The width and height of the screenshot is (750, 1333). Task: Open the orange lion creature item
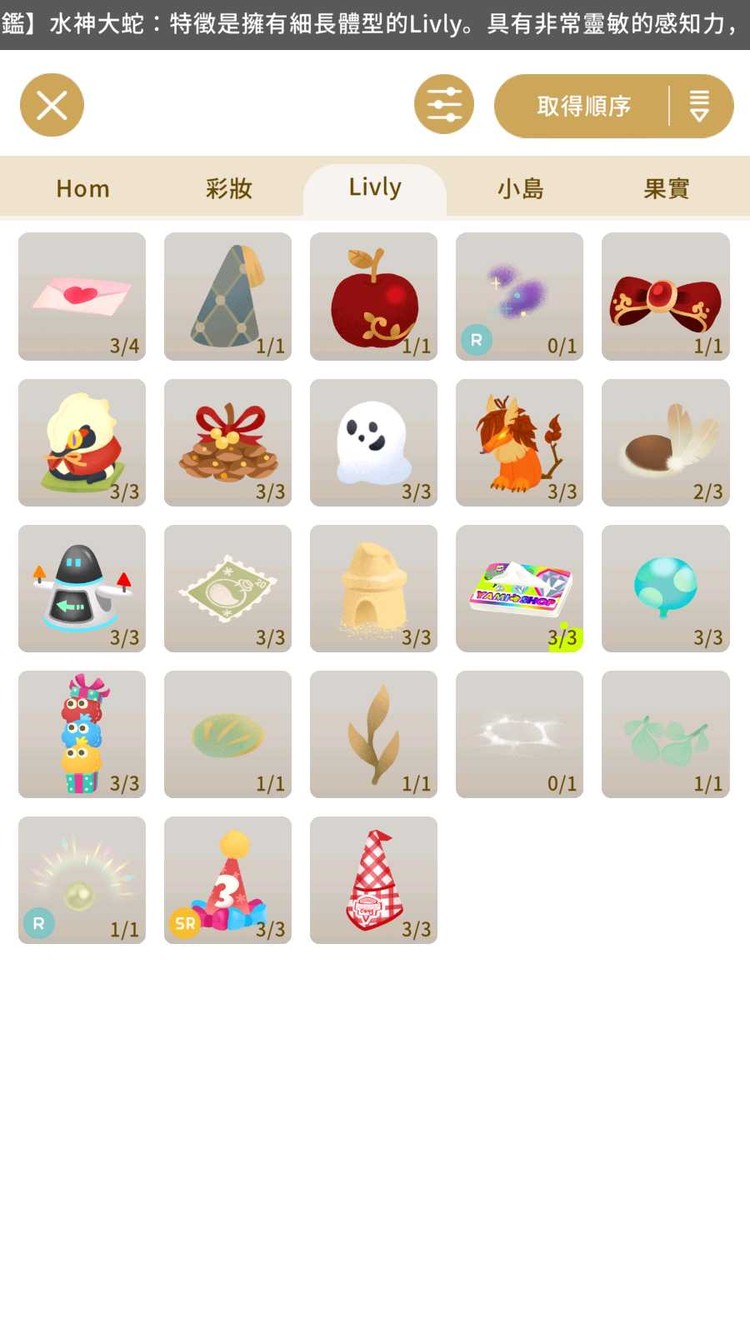[x=520, y=442]
